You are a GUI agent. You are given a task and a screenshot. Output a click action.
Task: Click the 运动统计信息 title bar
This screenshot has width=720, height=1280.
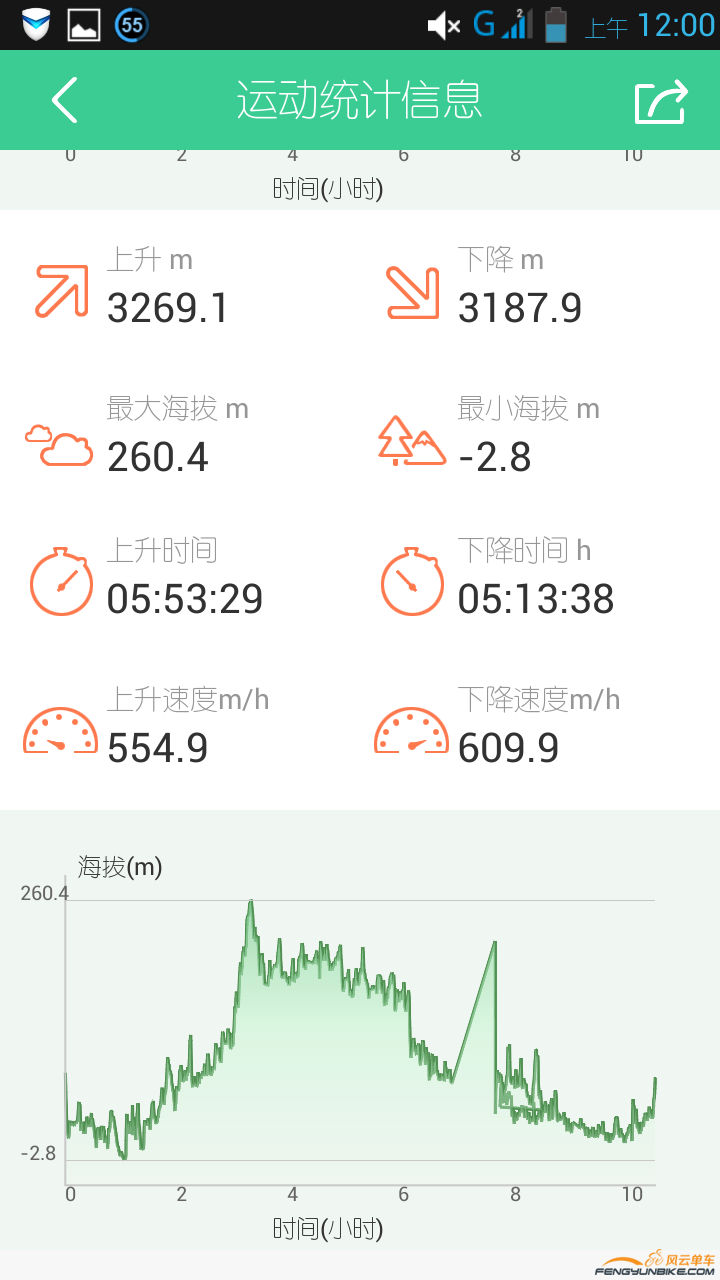pos(360,100)
